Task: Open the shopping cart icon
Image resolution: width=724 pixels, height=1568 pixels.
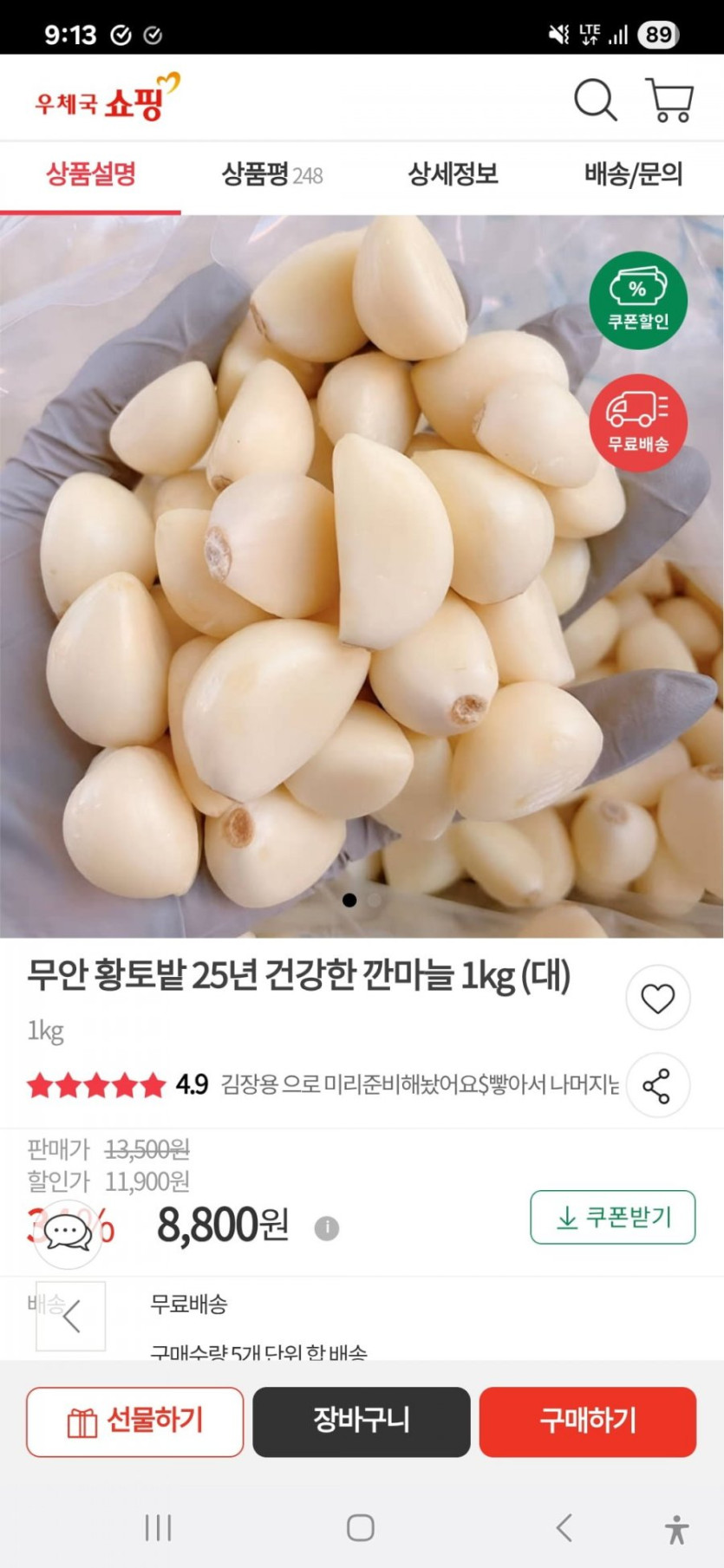Action: [x=669, y=101]
